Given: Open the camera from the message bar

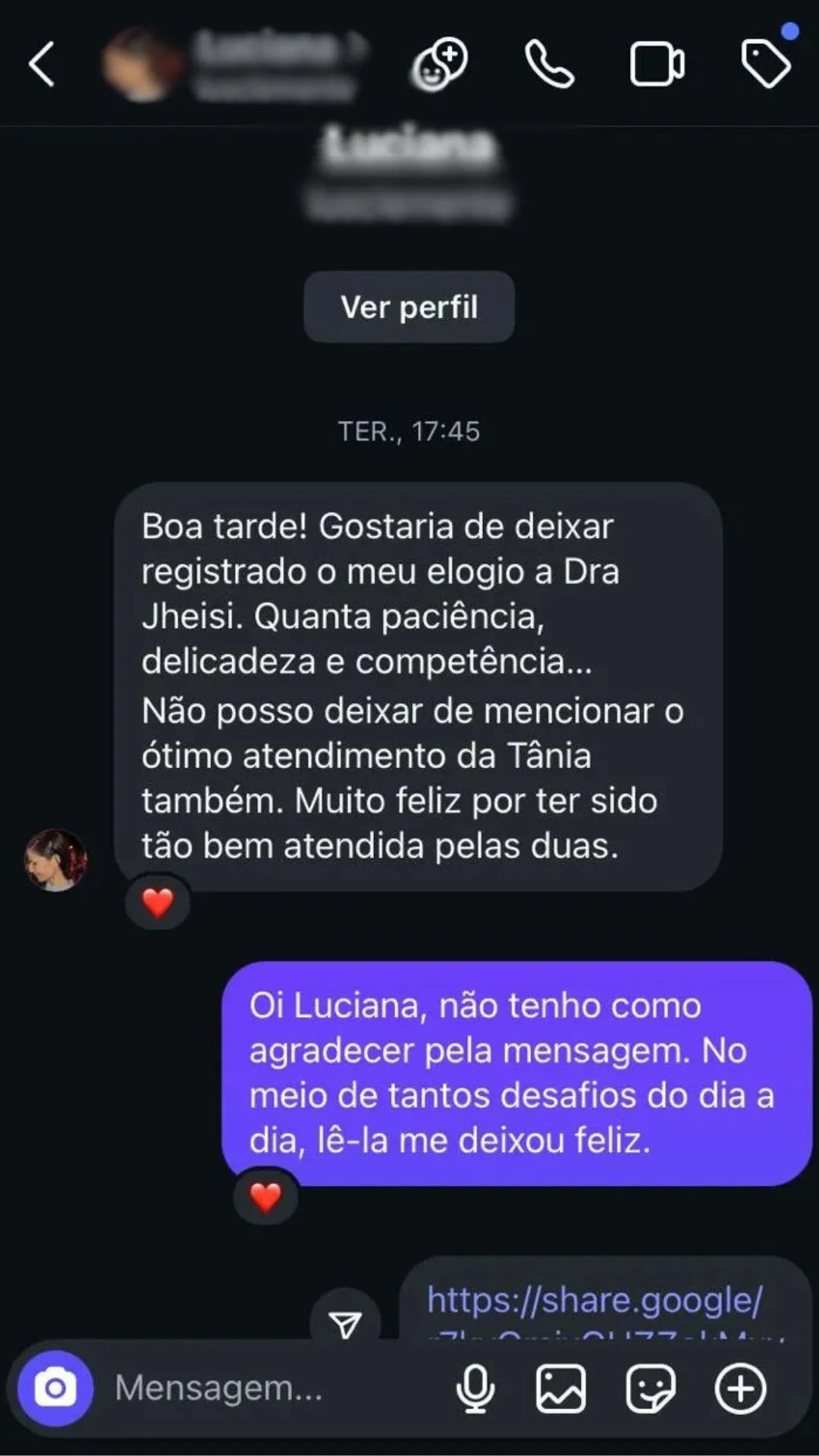Looking at the screenshot, I should click(x=55, y=1389).
